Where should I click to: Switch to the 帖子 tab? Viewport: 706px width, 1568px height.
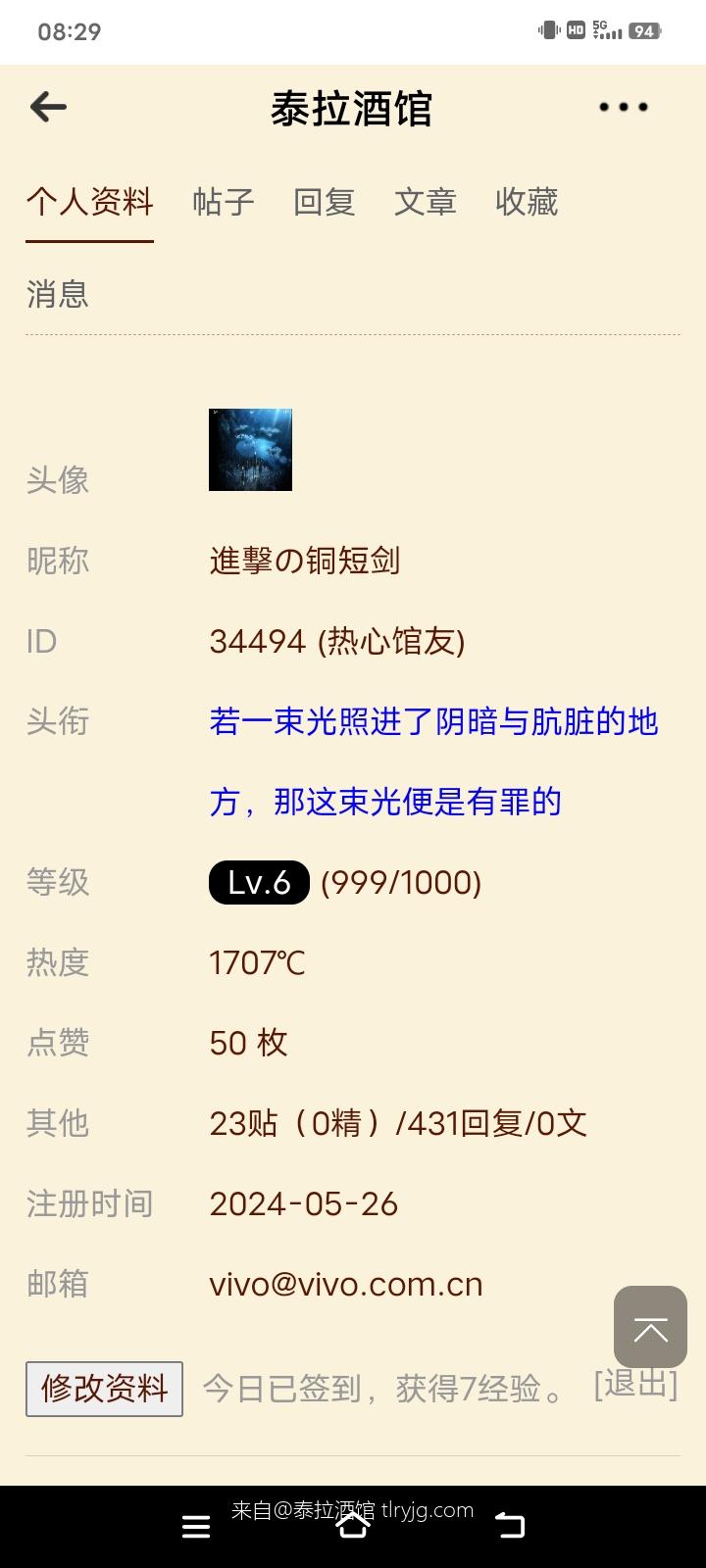tap(224, 203)
